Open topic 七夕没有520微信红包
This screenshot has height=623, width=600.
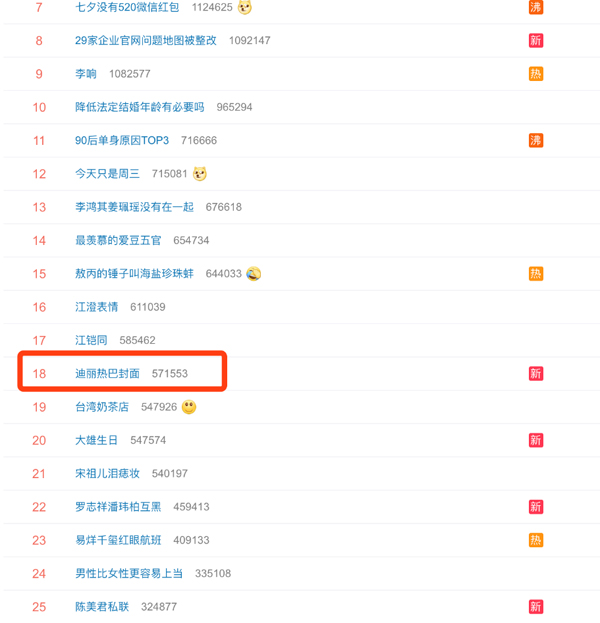[127, 7]
